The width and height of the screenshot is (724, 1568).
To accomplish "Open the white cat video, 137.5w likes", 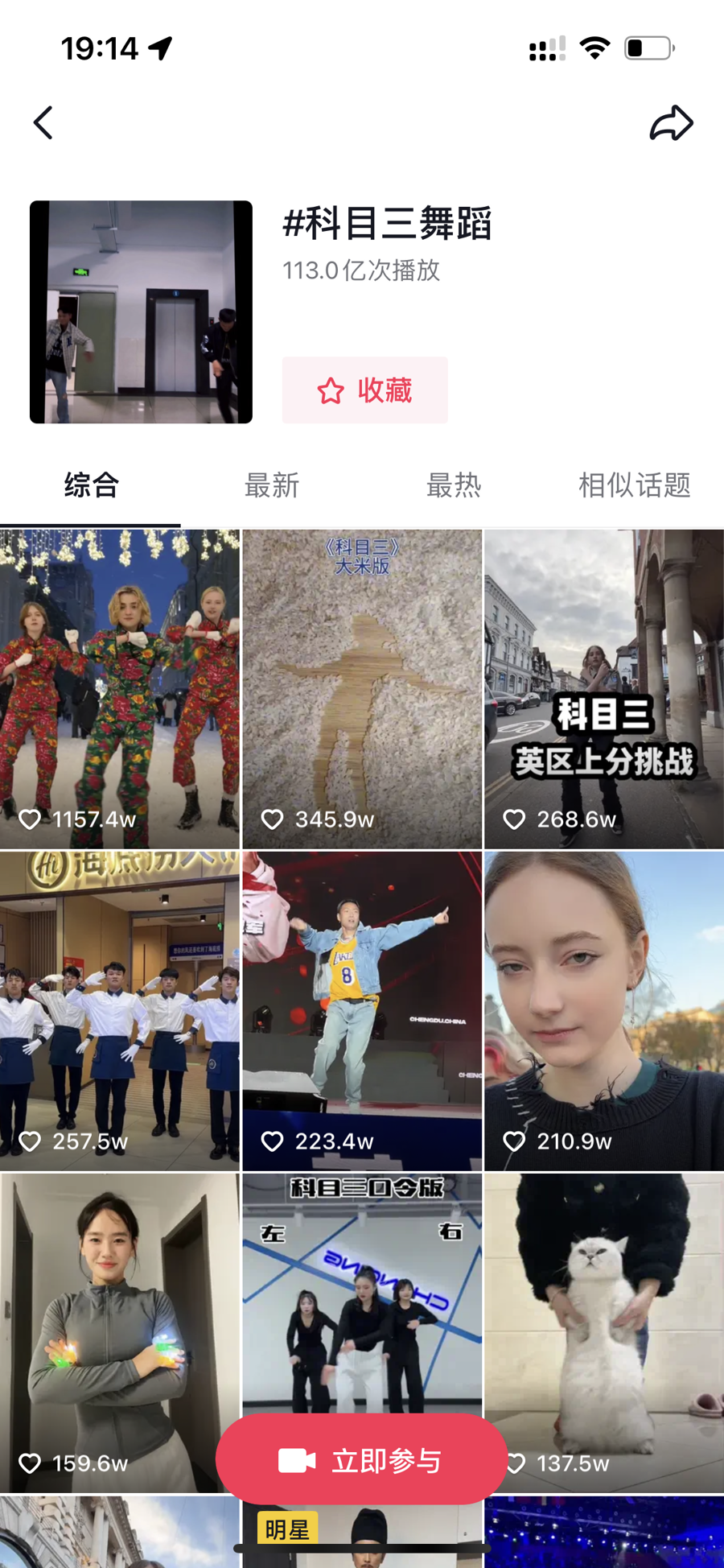I will click(x=604, y=1304).
